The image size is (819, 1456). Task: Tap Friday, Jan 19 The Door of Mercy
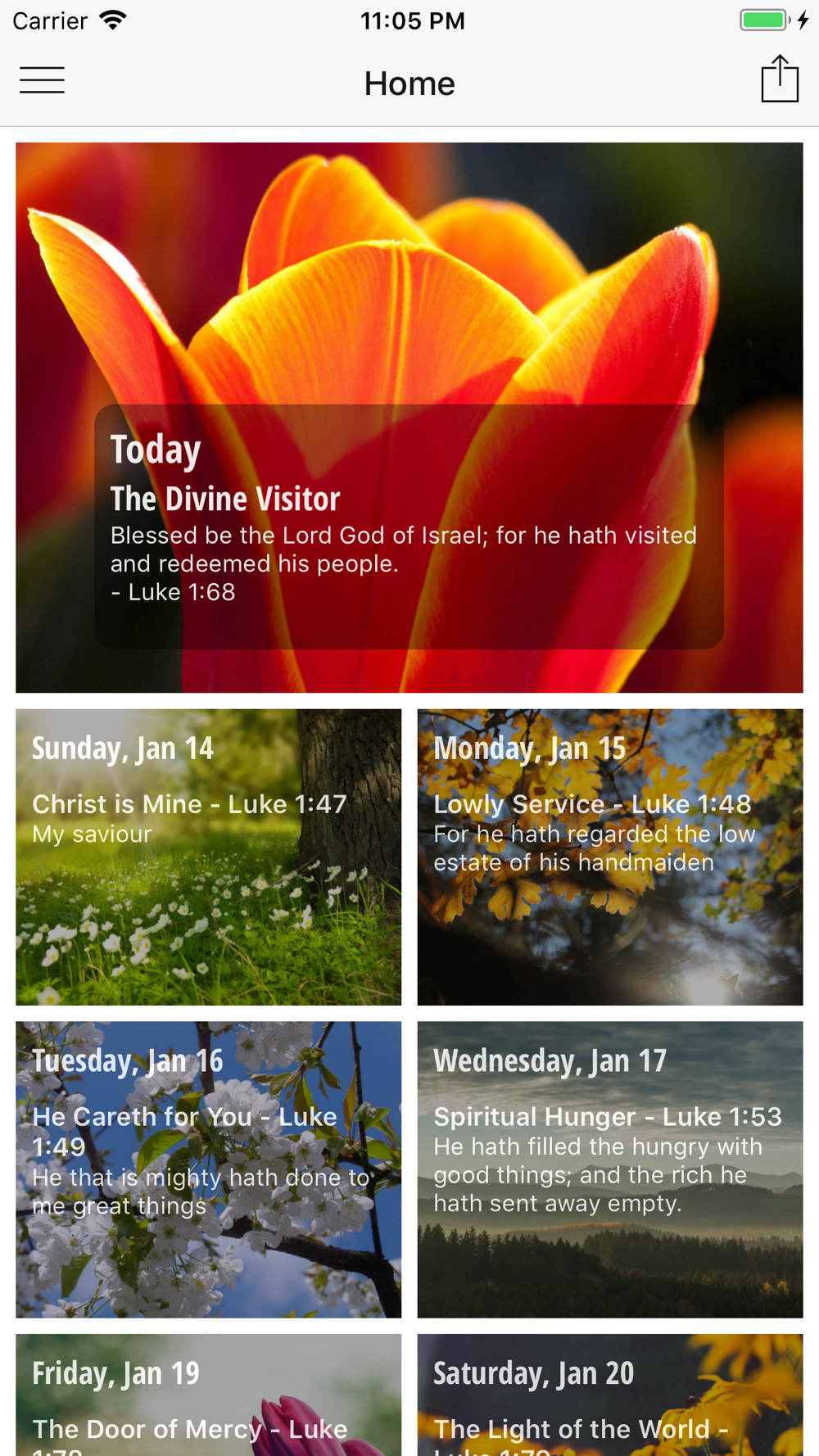(209, 1395)
